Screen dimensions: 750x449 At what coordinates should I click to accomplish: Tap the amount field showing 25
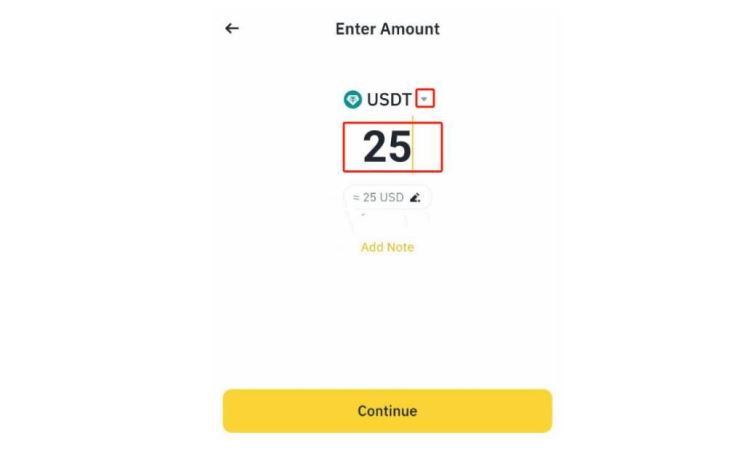click(x=392, y=147)
